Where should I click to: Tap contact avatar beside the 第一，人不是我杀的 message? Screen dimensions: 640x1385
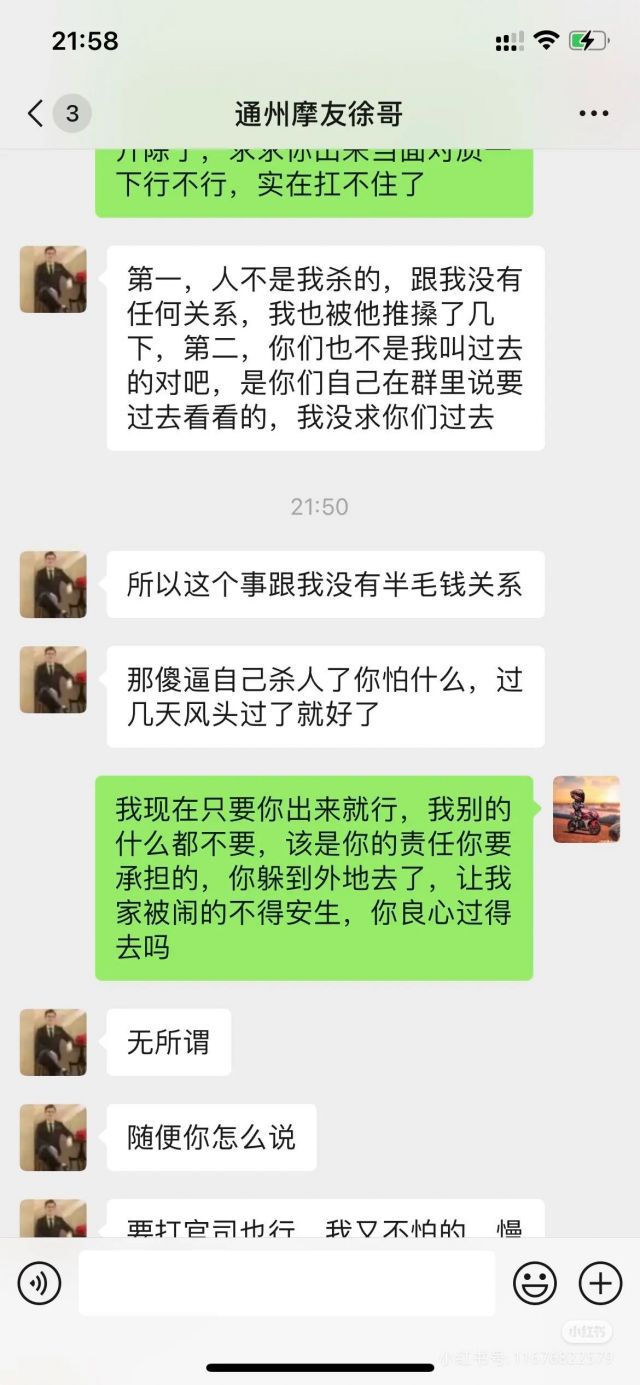click(x=53, y=279)
